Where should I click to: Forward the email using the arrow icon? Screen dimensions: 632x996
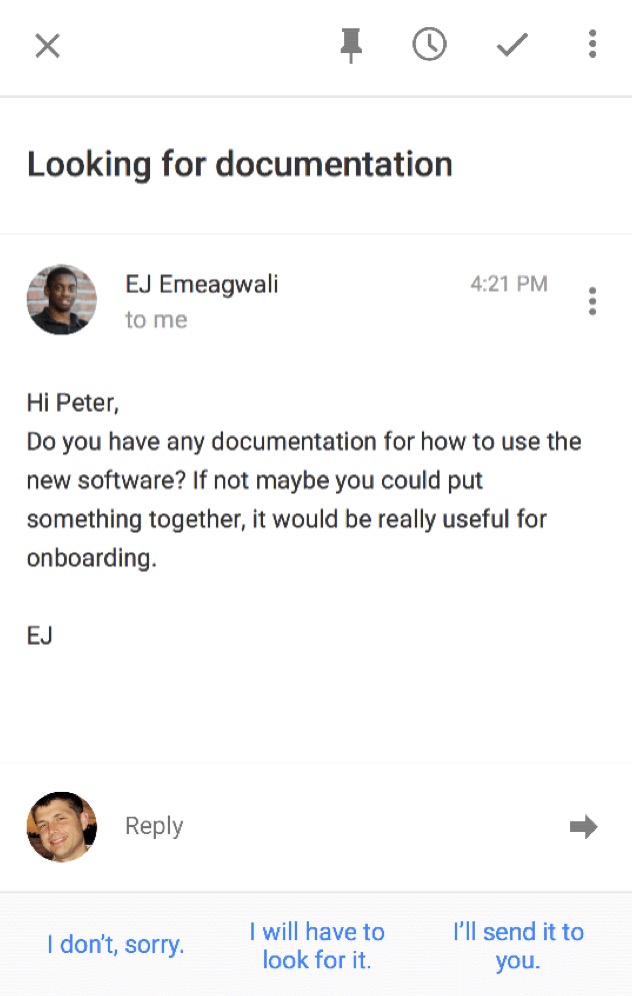click(x=583, y=826)
